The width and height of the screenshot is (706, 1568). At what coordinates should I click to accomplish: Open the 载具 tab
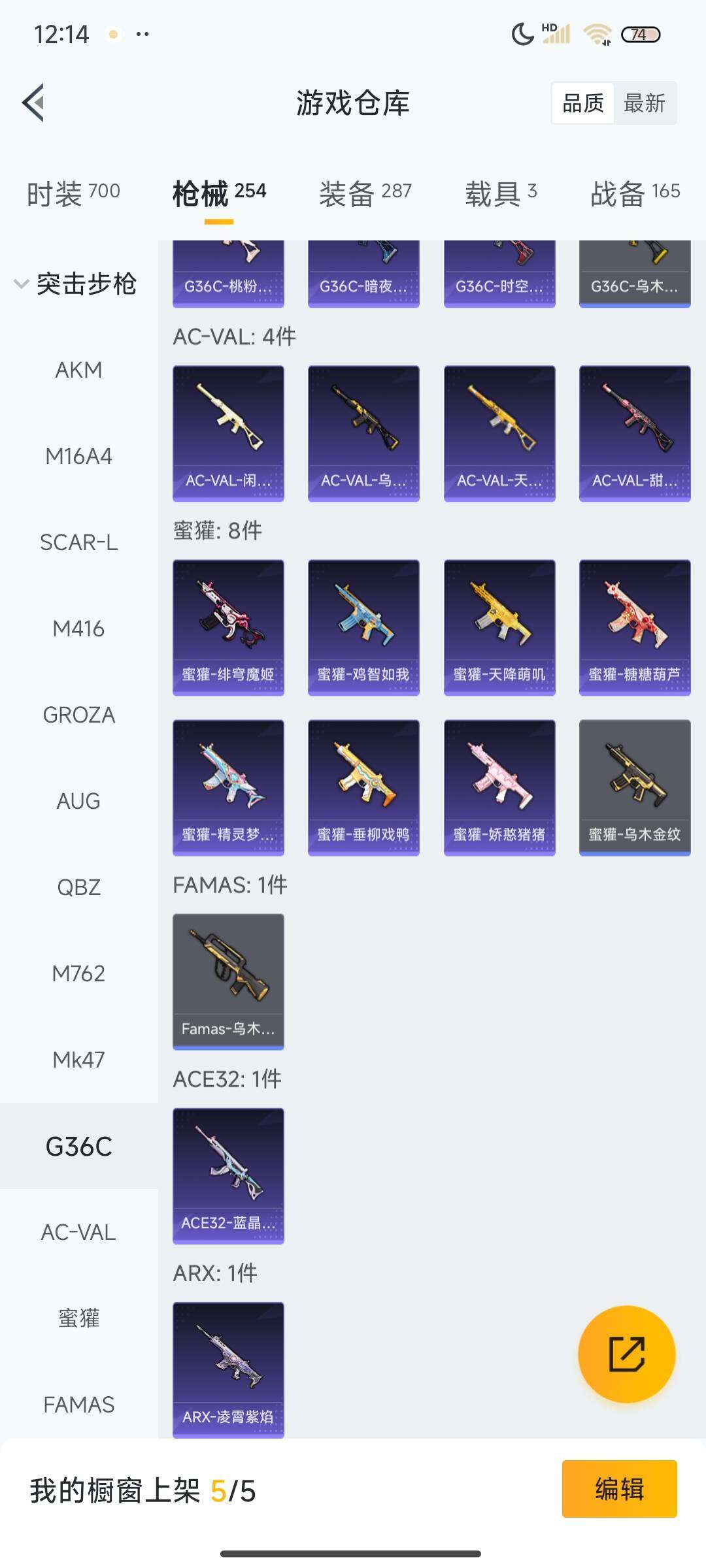tap(501, 193)
